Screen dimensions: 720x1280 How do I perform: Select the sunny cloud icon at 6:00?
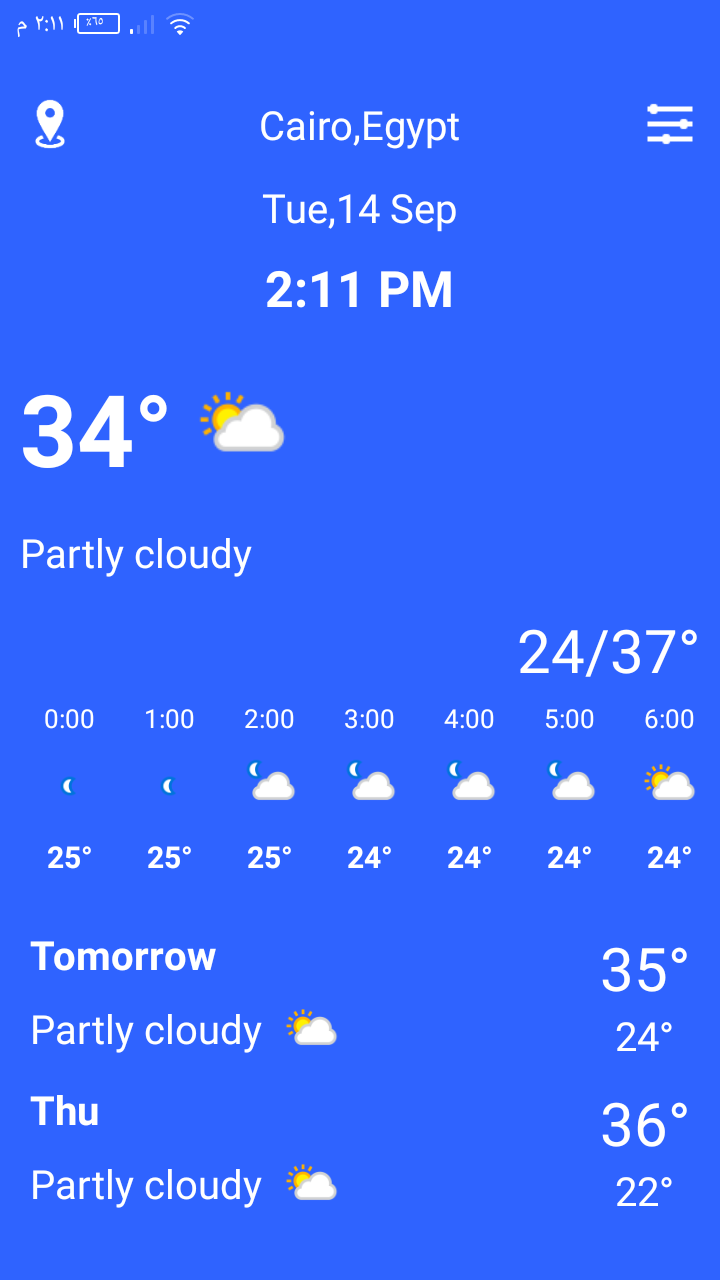click(668, 784)
